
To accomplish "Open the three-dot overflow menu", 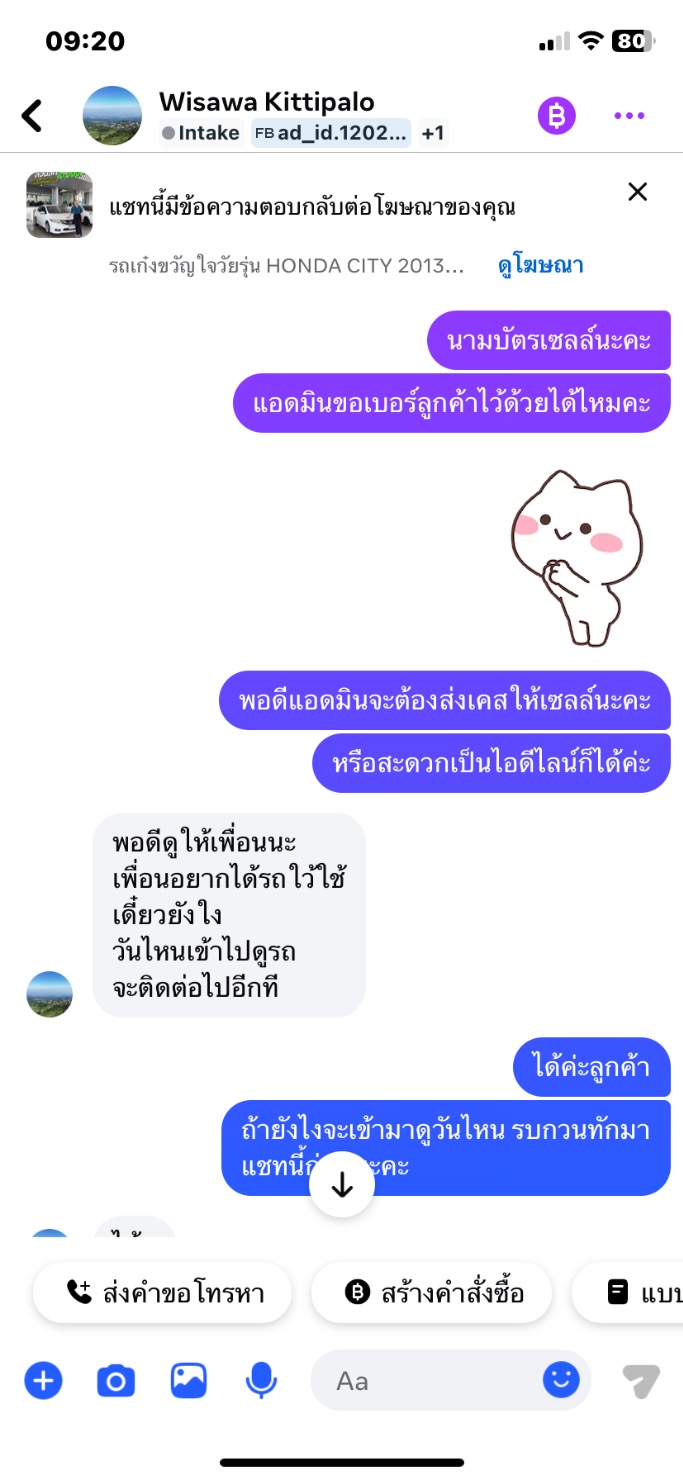I will point(629,116).
